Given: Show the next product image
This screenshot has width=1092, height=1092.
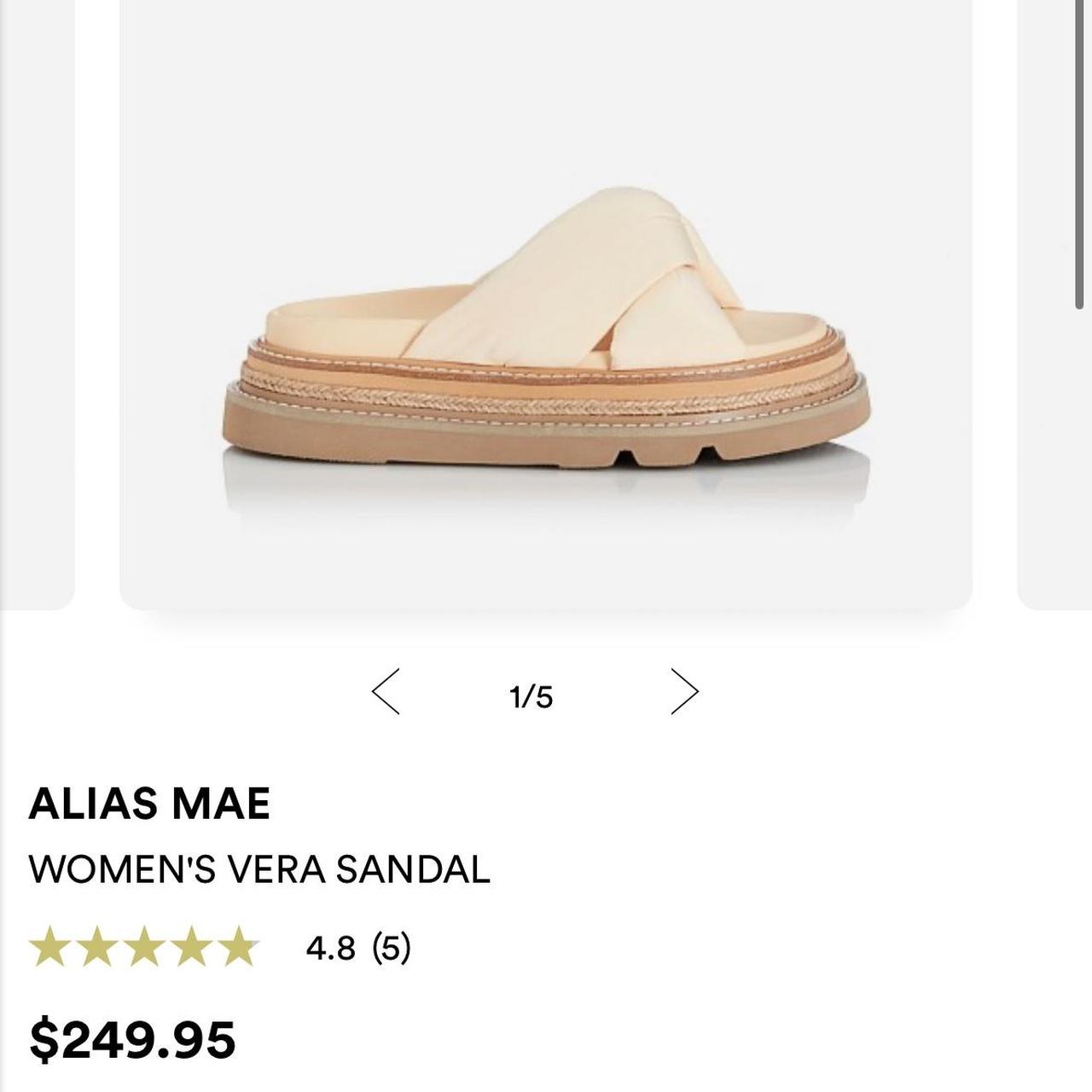Looking at the screenshot, I should click(684, 692).
